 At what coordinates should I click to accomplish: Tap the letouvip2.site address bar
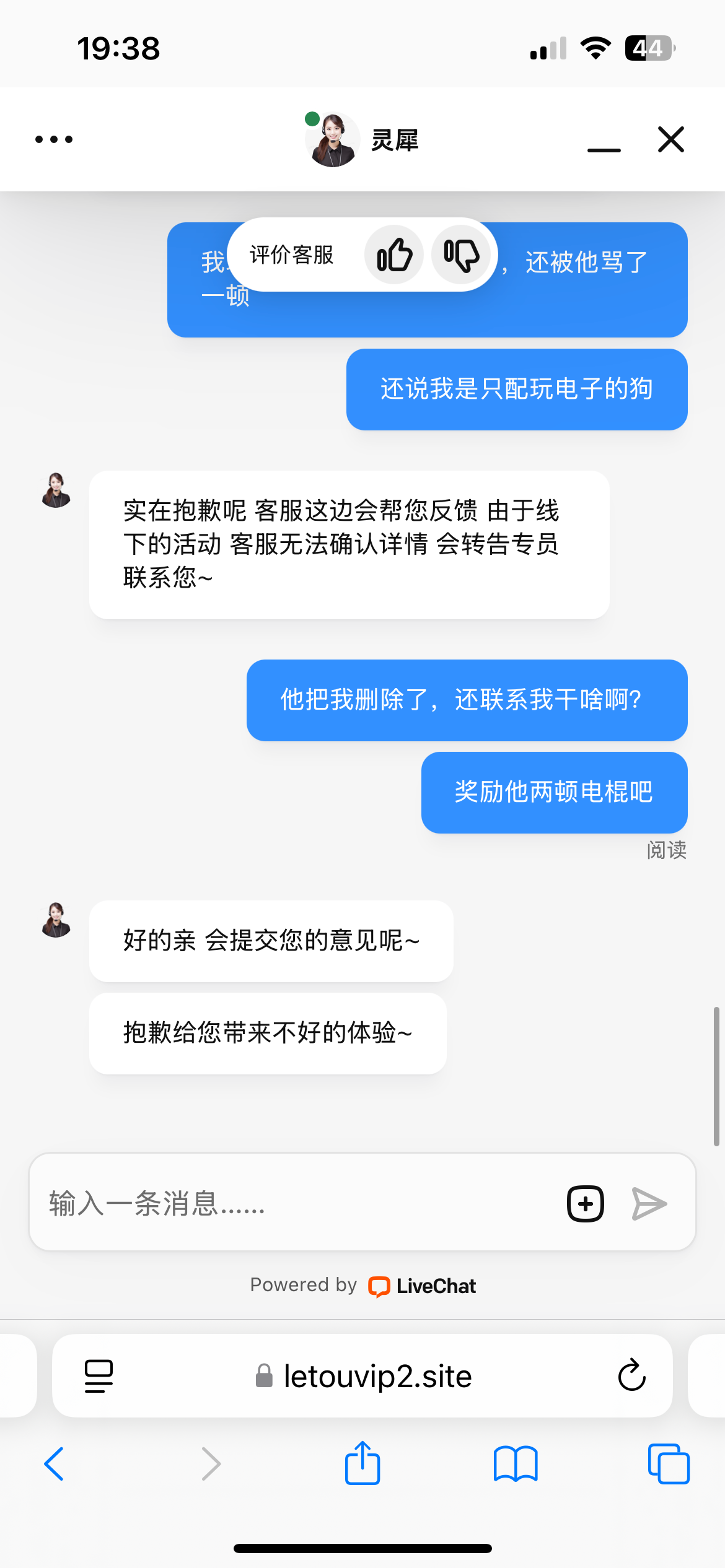(x=364, y=1376)
